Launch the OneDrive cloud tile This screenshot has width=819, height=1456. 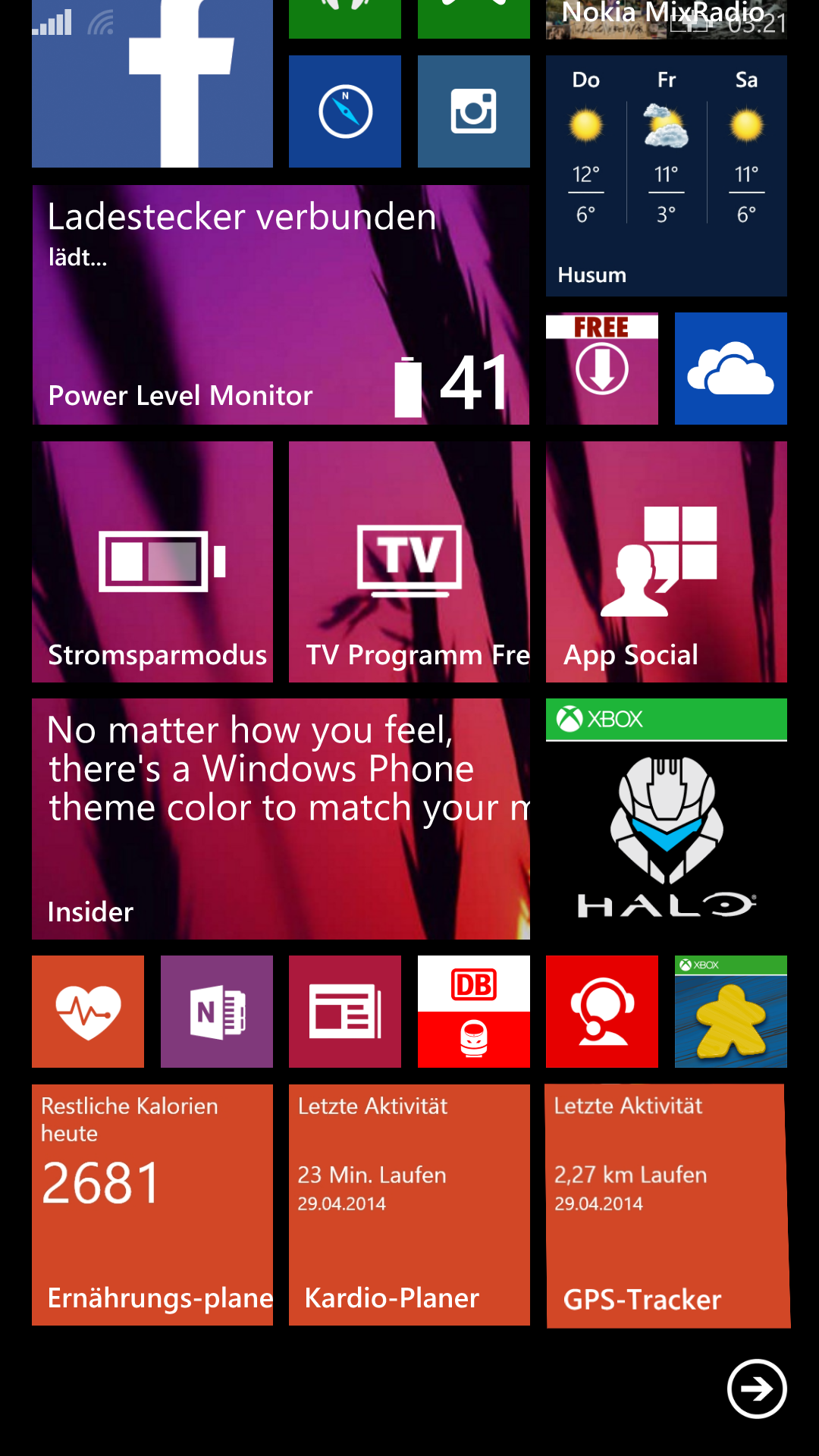pyautogui.click(x=730, y=369)
